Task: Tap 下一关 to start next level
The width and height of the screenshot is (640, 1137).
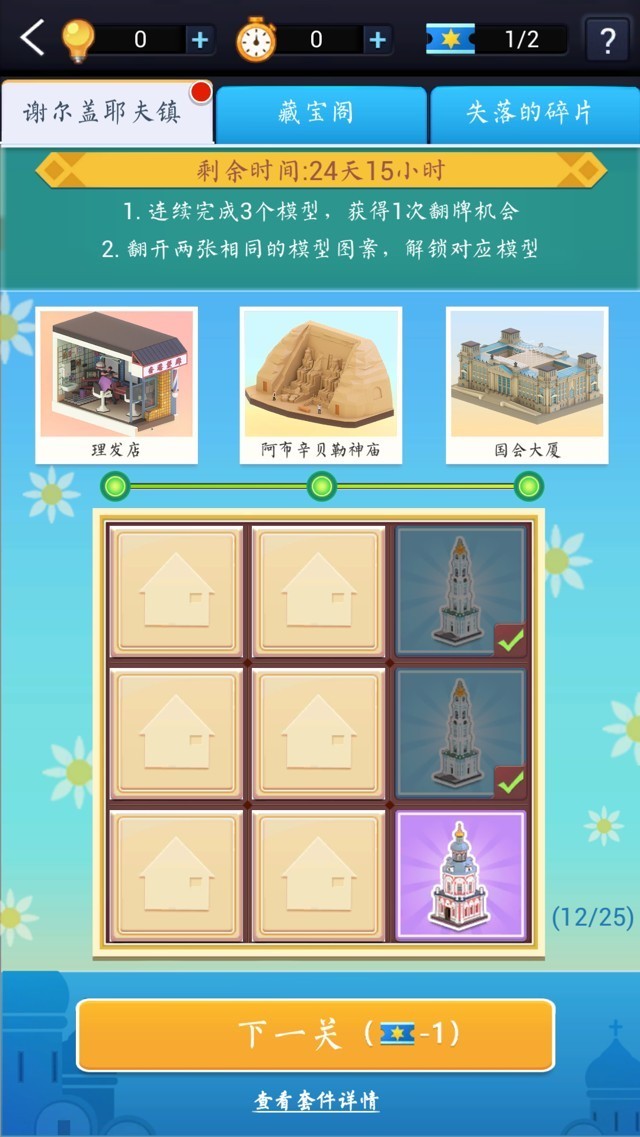Action: click(315, 1035)
